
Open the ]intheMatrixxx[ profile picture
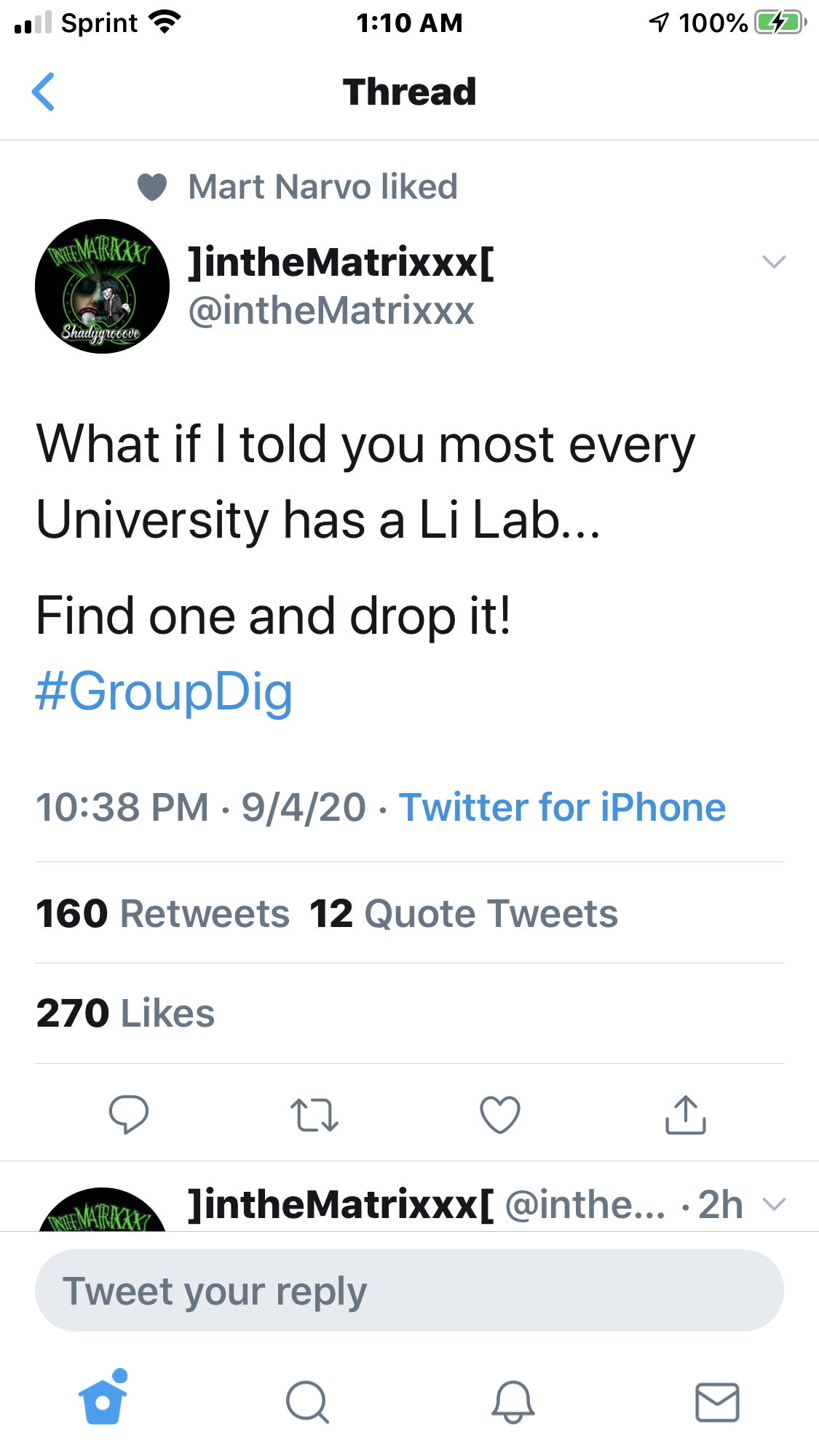point(102,286)
